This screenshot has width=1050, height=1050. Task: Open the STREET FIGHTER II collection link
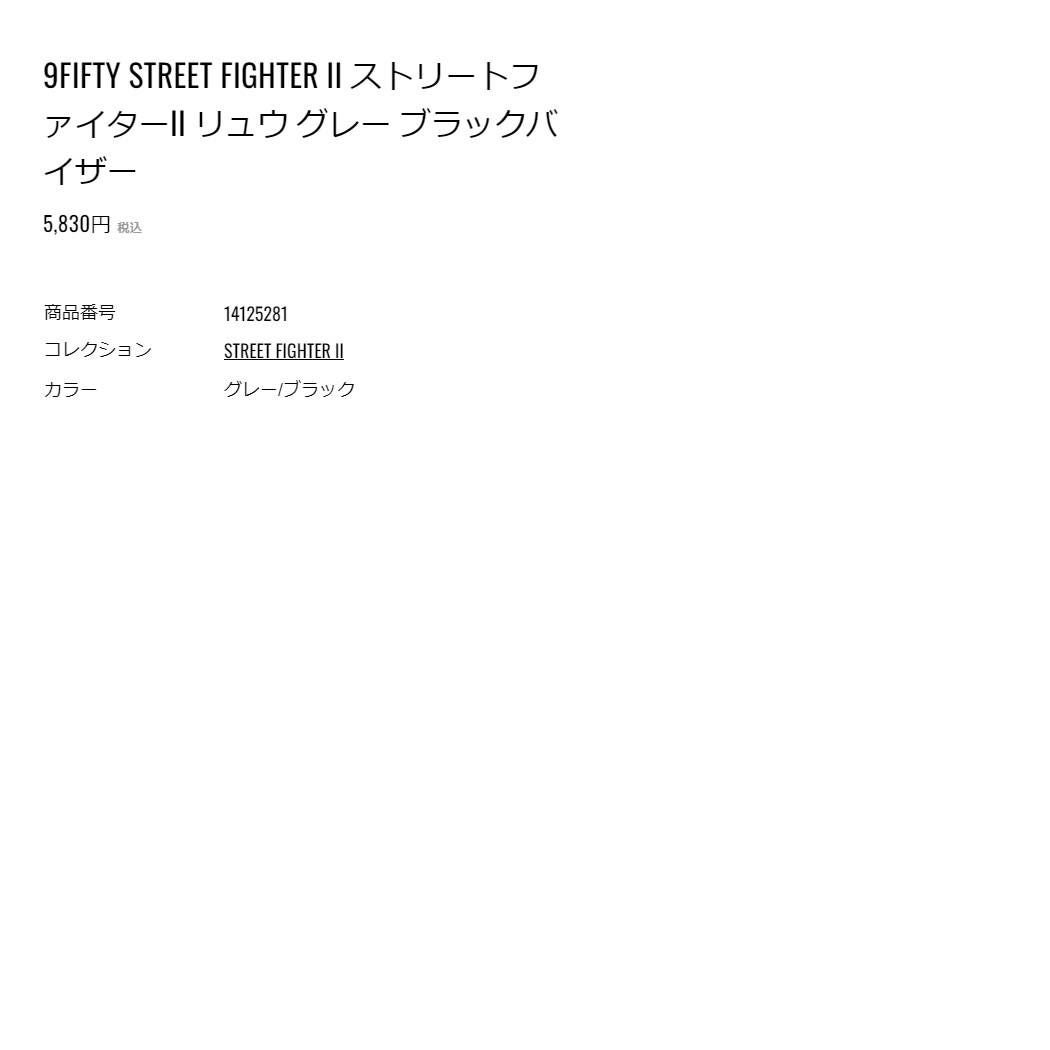point(283,351)
